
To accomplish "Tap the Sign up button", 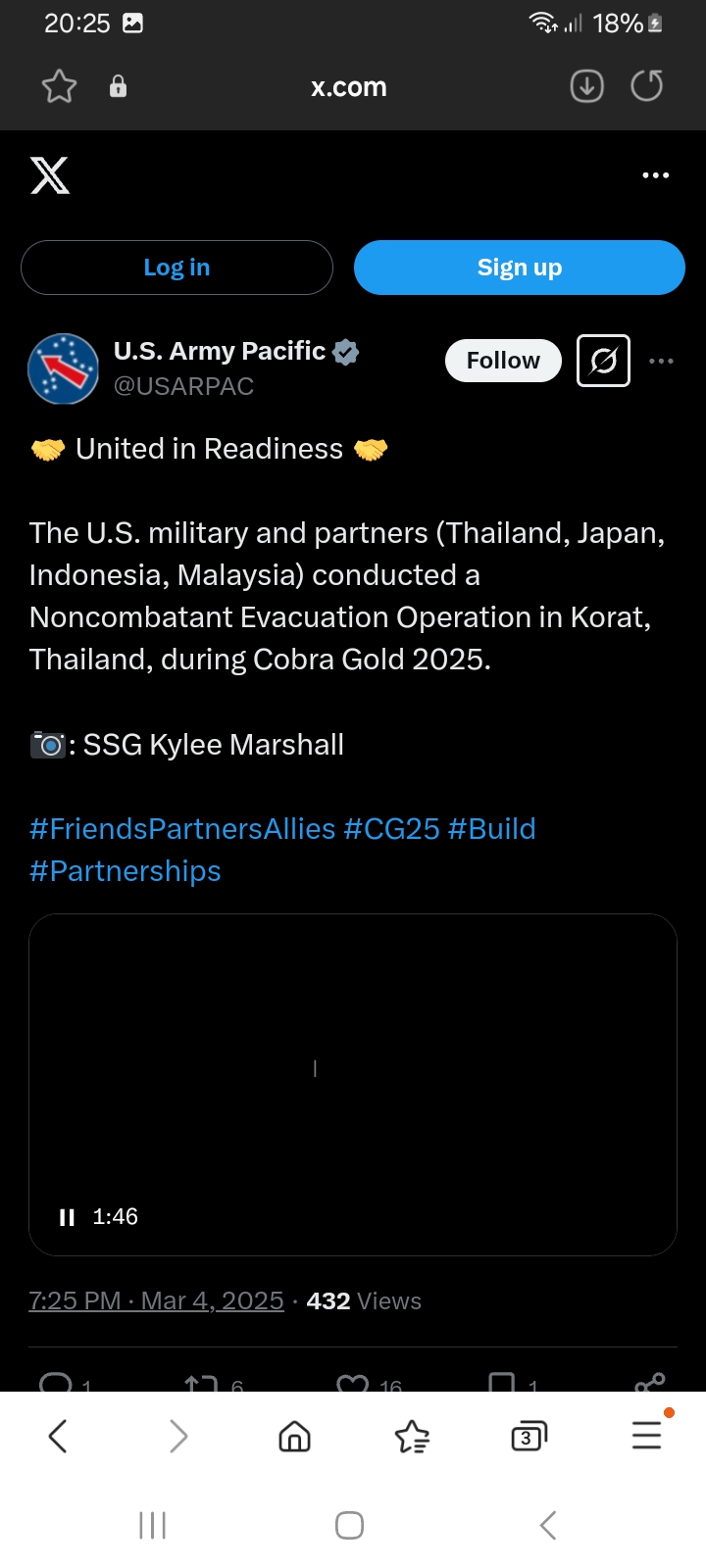I will [520, 268].
